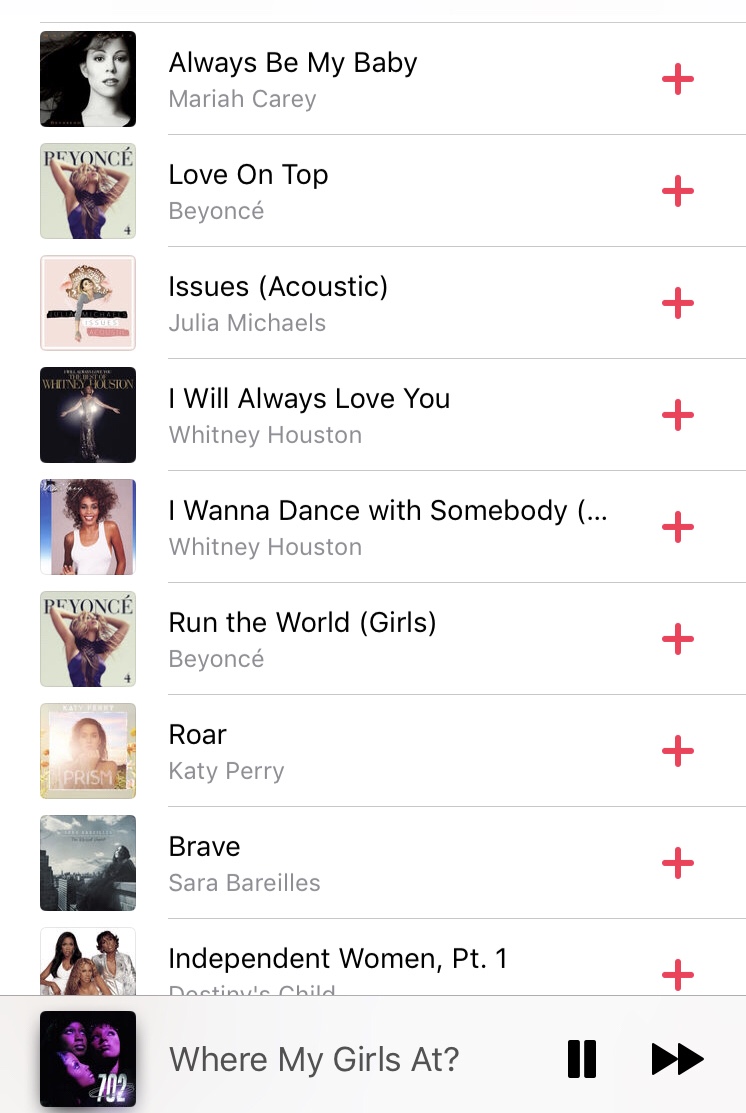Add Independent Women, Pt. 1
The image size is (746, 1113).
678,974
